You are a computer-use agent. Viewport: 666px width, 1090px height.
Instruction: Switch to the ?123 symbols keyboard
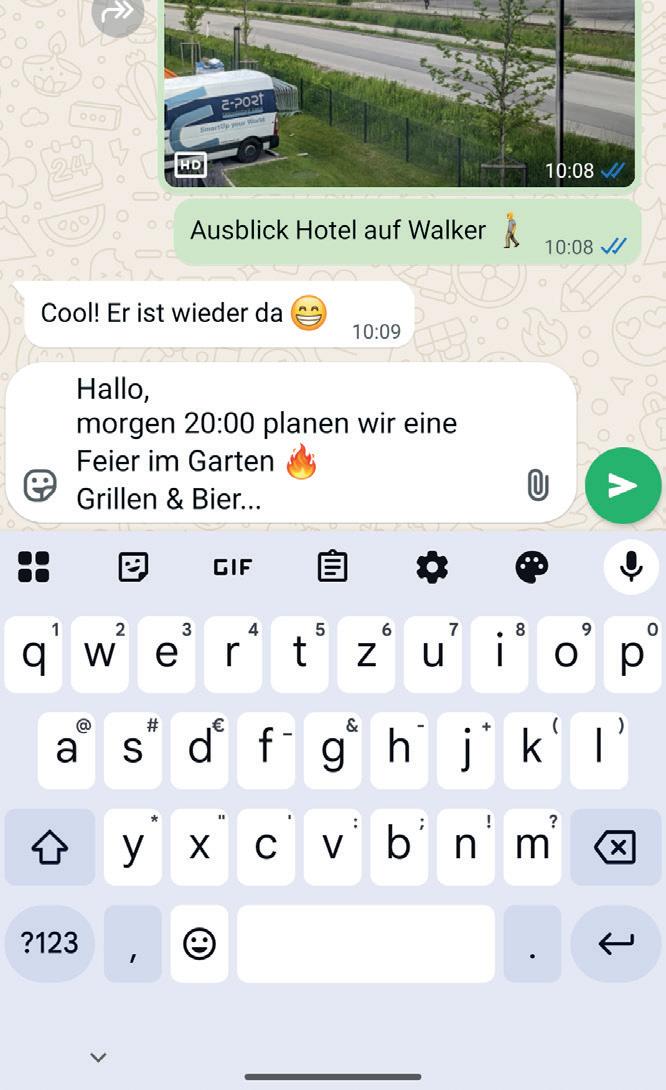click(x=49, y=943)
